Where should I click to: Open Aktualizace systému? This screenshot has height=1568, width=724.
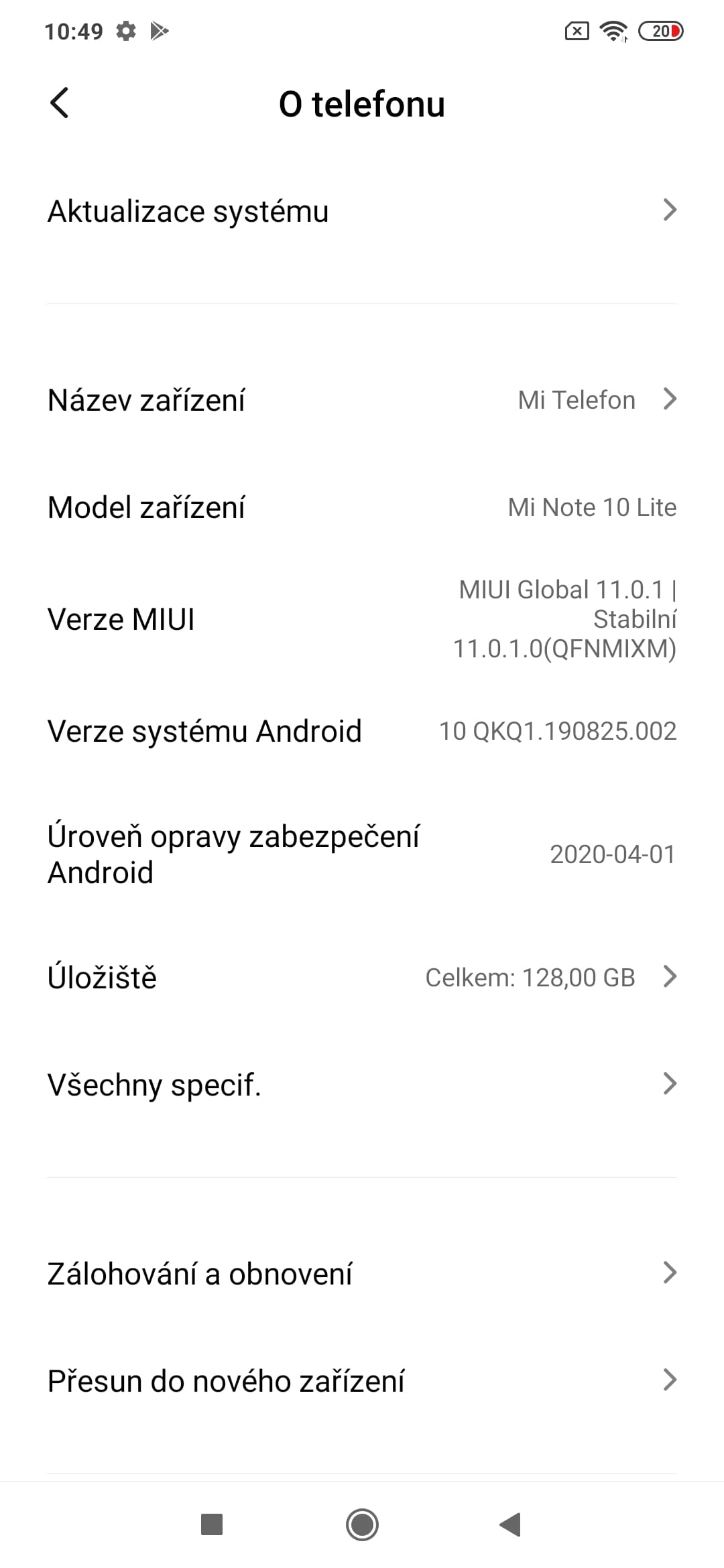click(x=362, y=211)
